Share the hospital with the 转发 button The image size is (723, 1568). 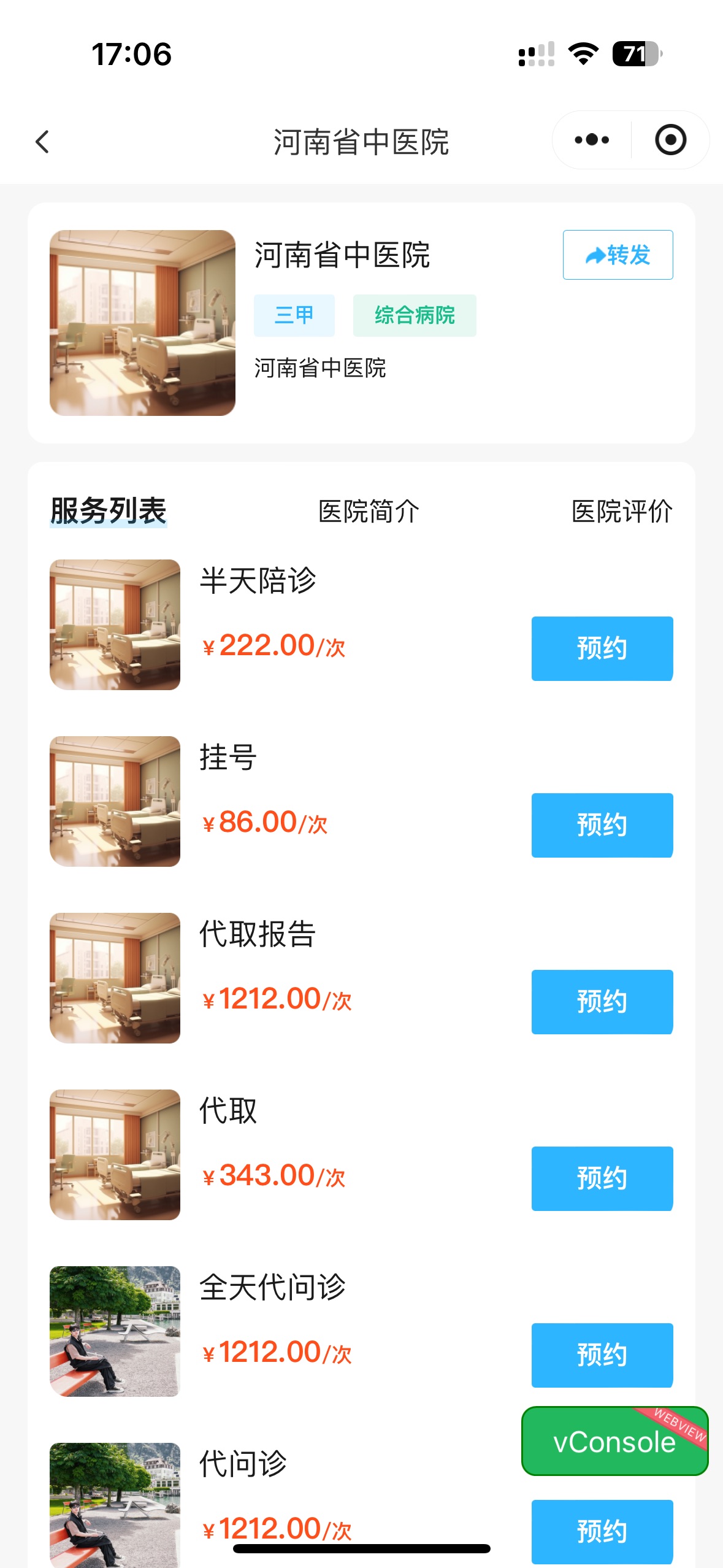618,255
